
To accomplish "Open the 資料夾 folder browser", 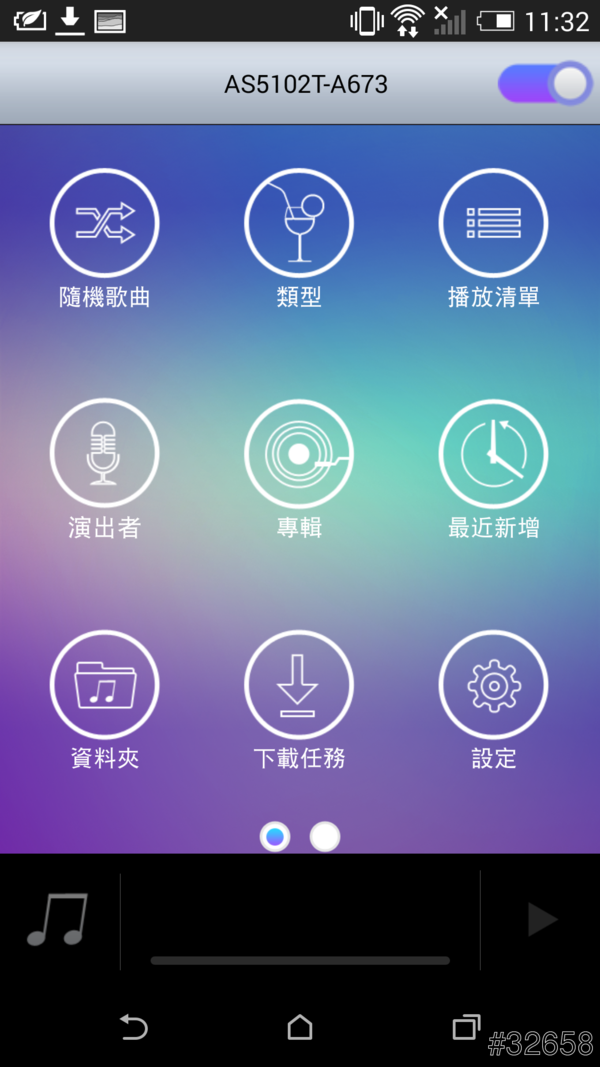I will pyautogui.click(x=104, y=685).
